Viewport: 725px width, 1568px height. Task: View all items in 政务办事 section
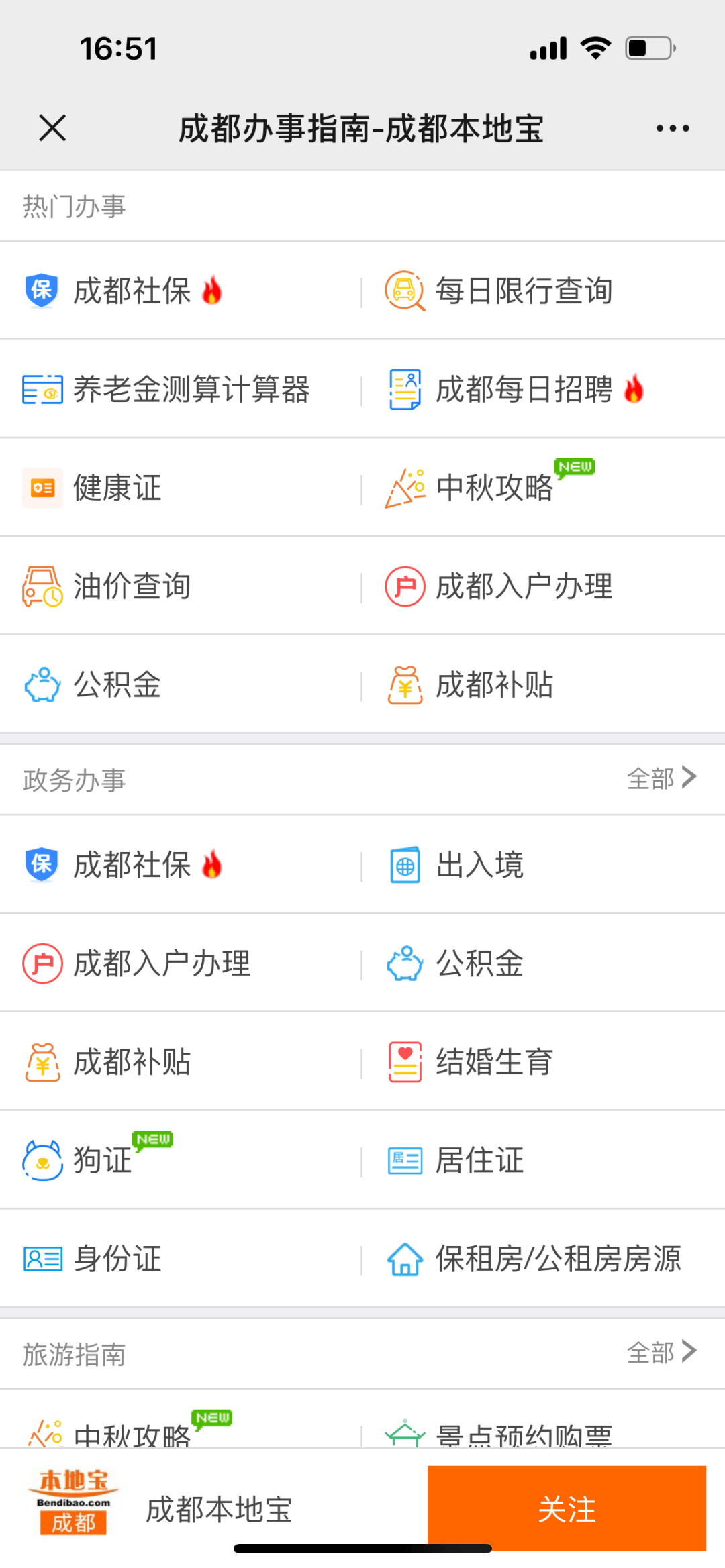[662, 778]
